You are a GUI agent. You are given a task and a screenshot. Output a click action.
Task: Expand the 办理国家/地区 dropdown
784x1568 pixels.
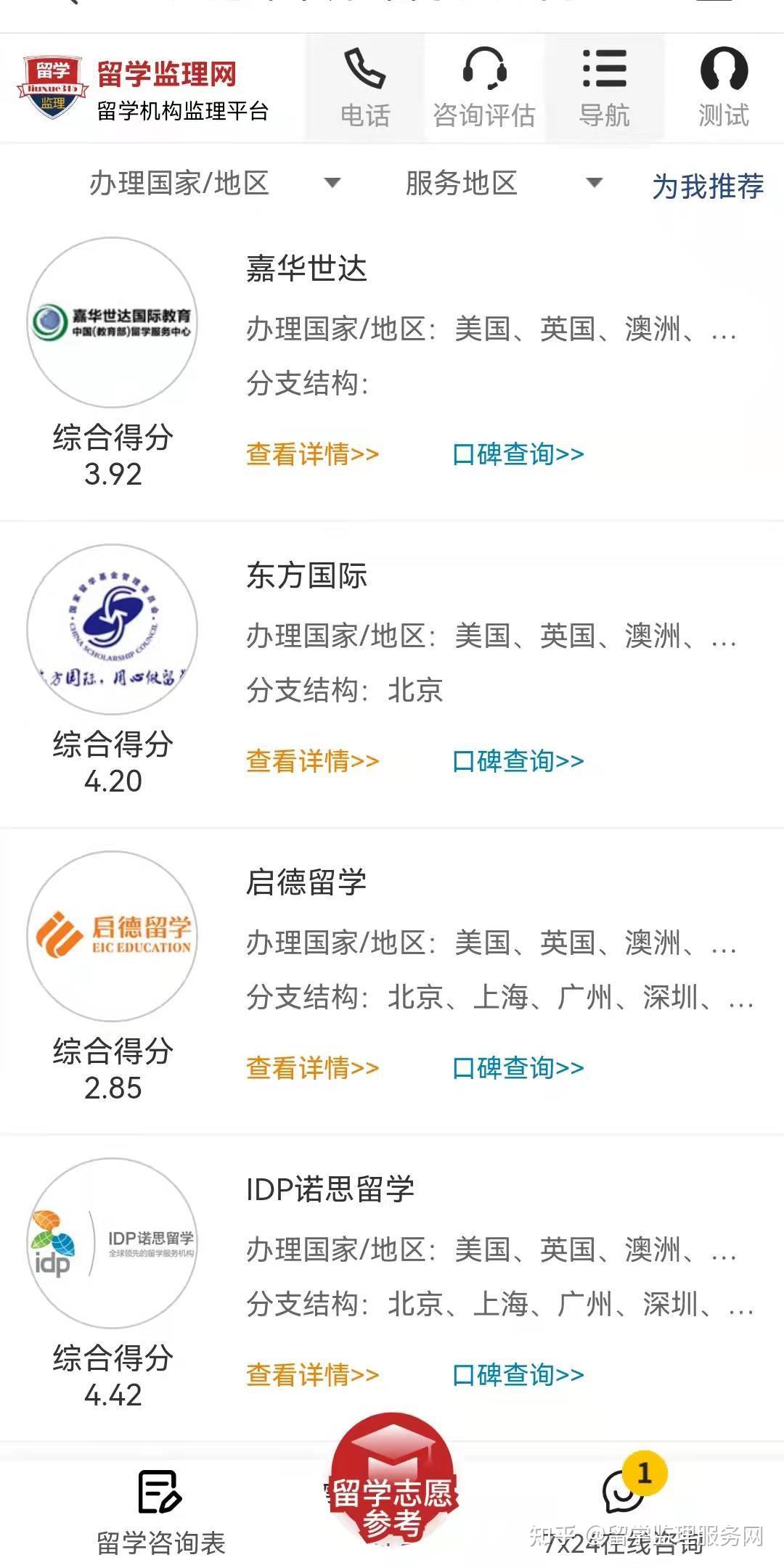click(x=215, y=183)
